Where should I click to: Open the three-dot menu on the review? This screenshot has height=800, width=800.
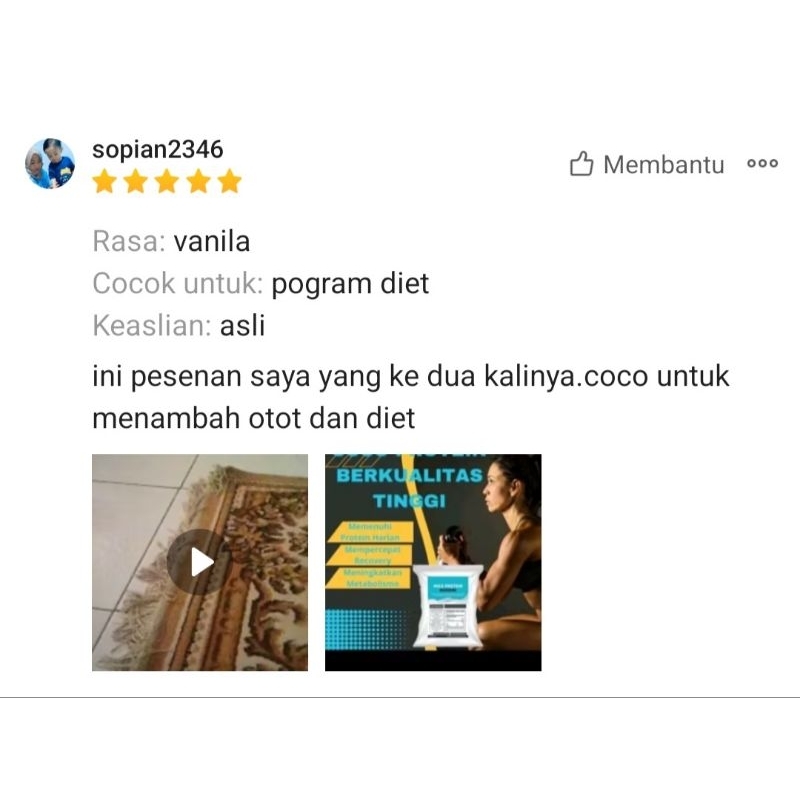point(762,165)
